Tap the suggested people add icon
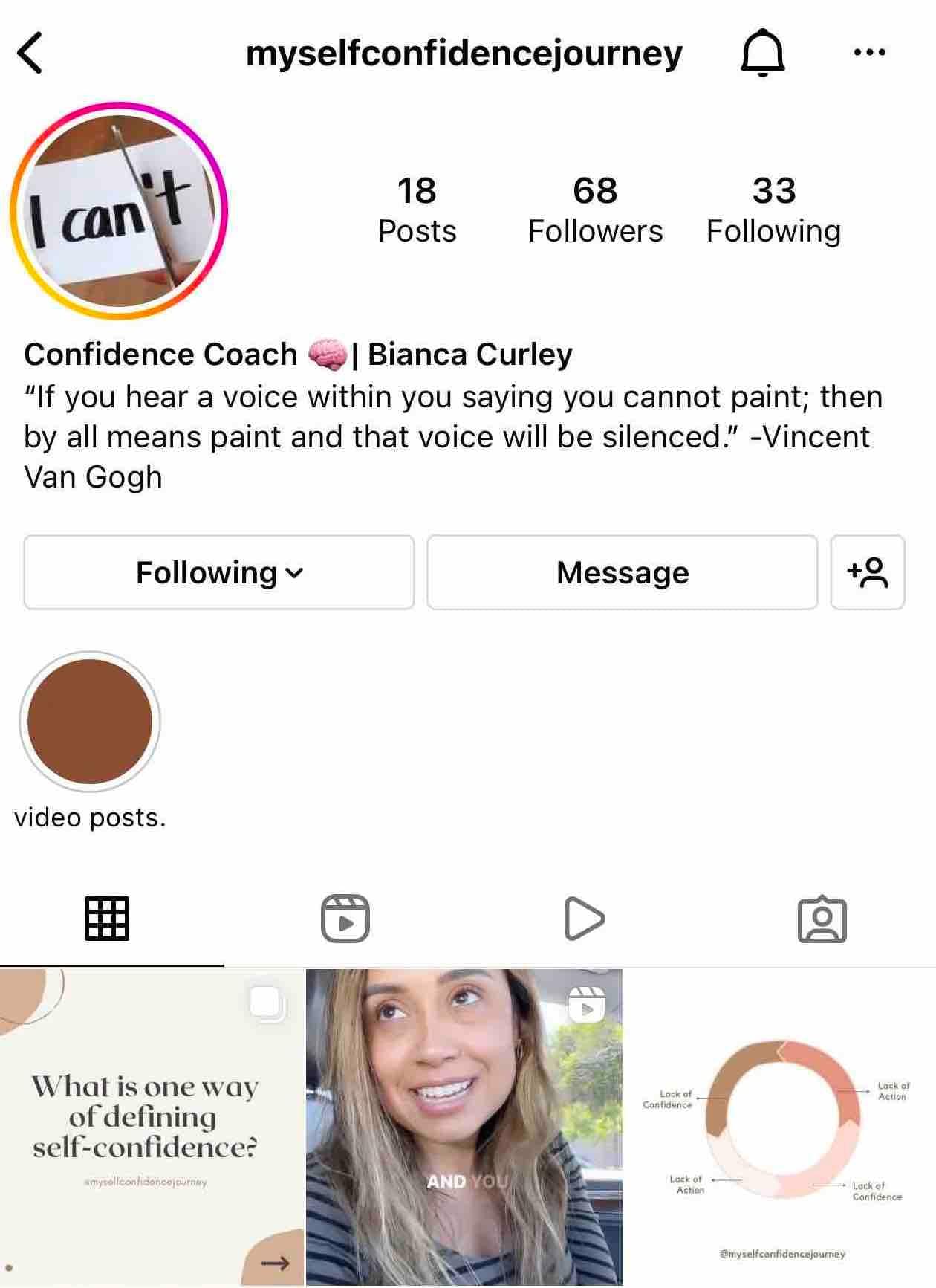936x1288 pixels. [867, 573]
